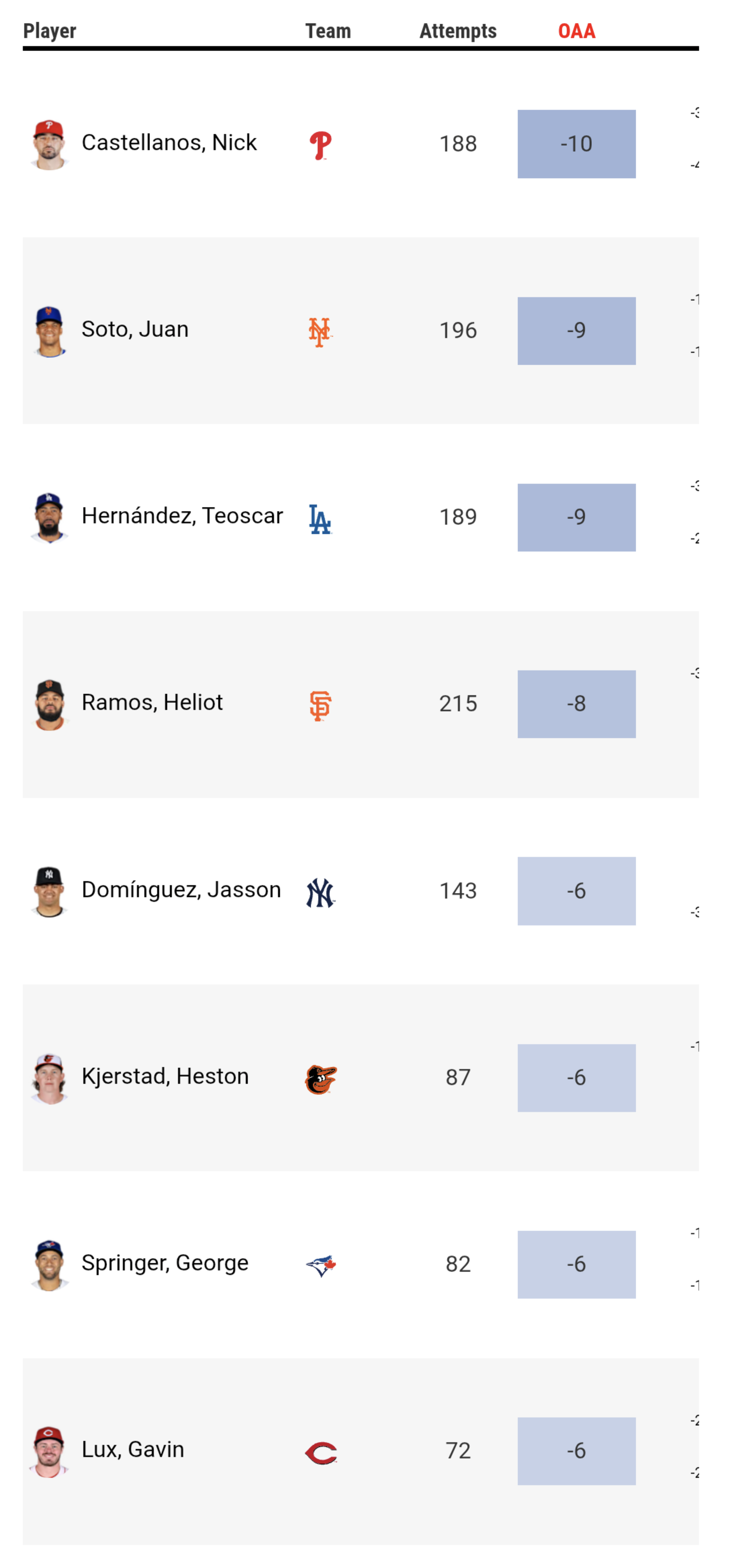Open Heliot Ramos player page
This screenshot has height=1568, width=736.
[152, 703]
